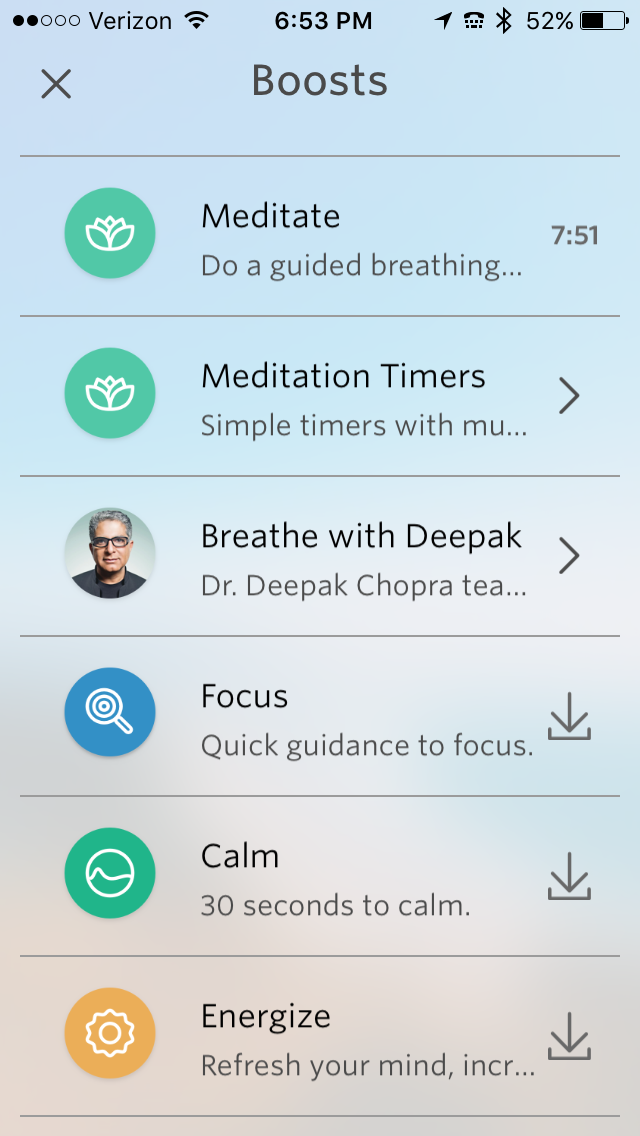Download the Energize boost

(x=569, y=1037)
